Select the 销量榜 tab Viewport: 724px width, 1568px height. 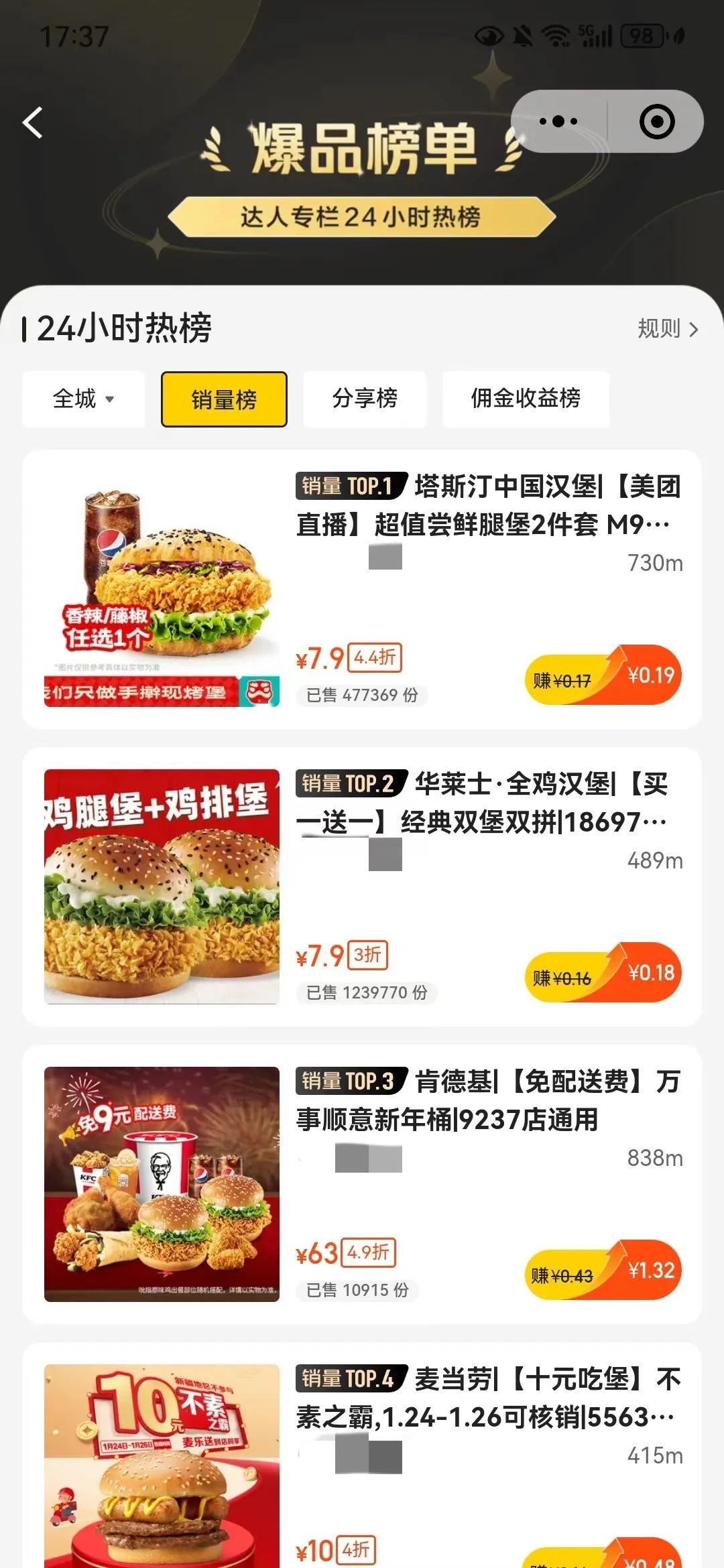(x=224, y=399)
